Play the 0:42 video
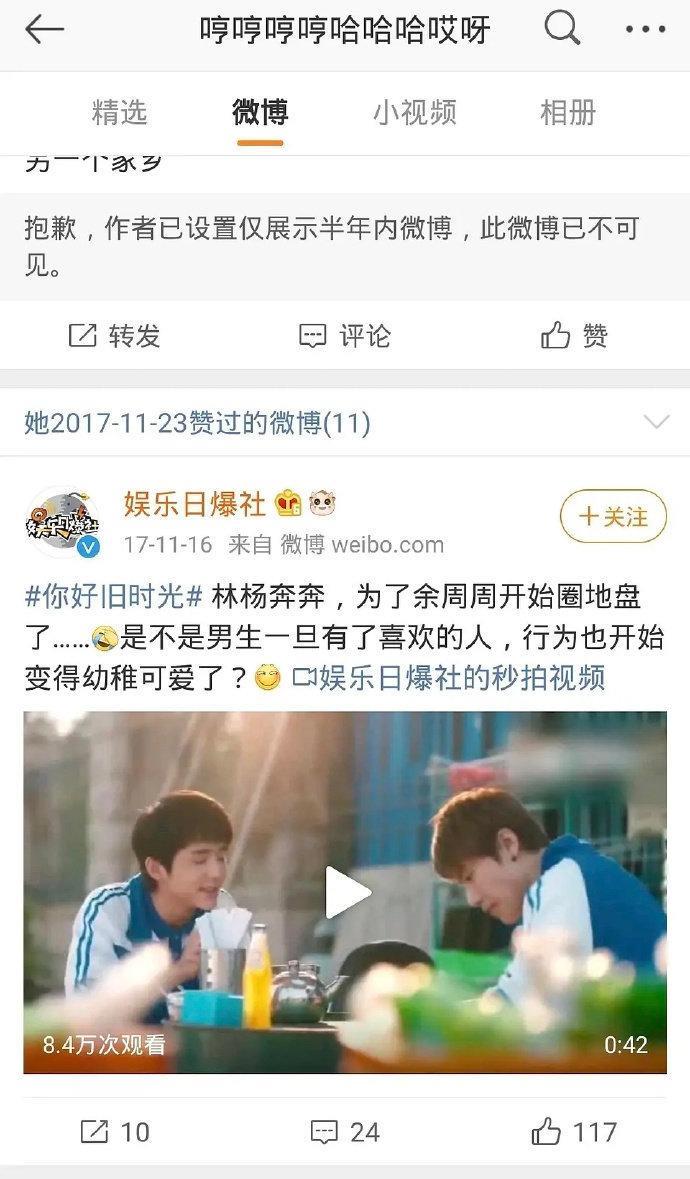The image size is (690, 1179). pos(345,892)
